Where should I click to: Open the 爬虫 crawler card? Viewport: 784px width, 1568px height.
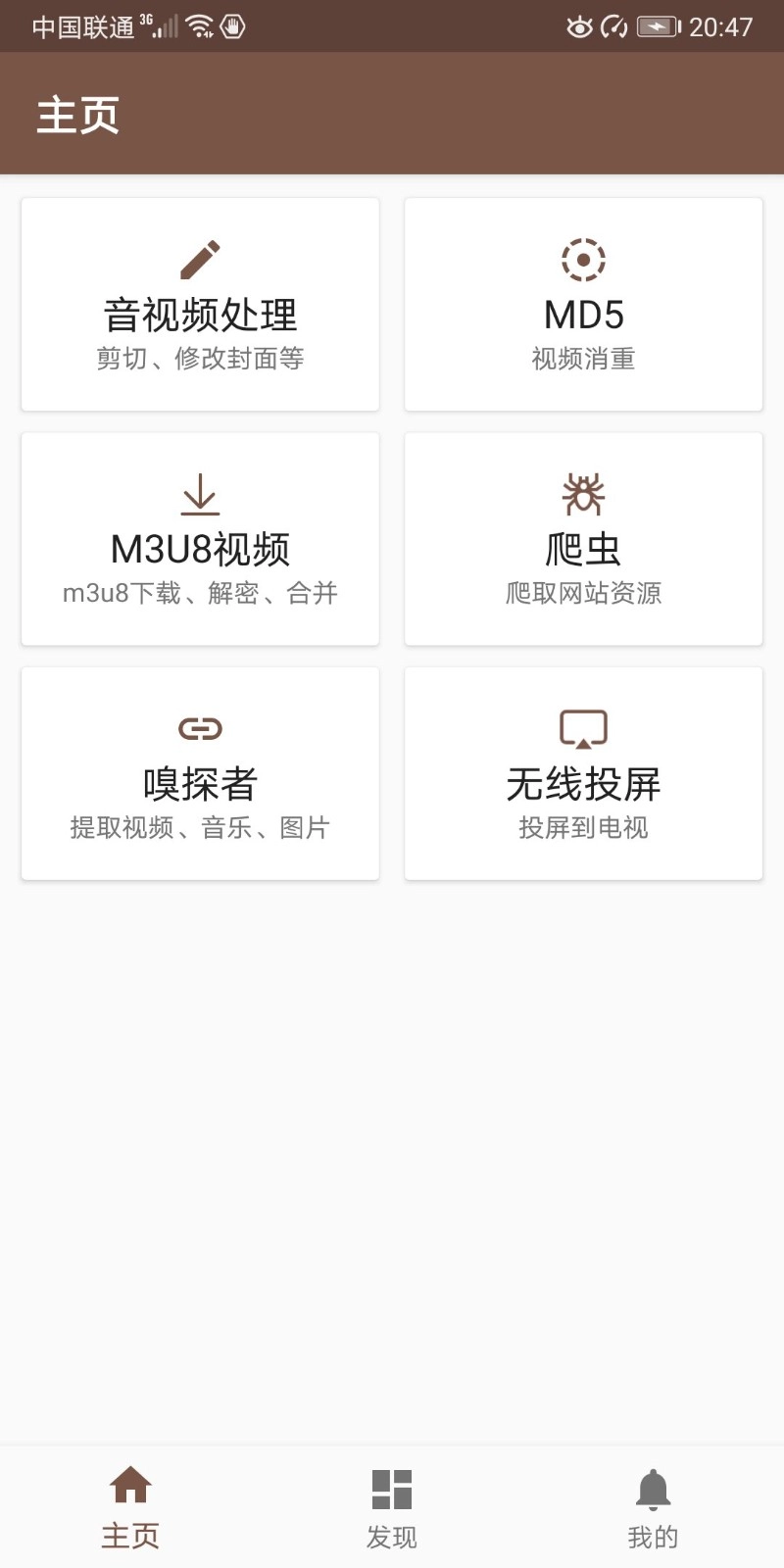pyautogui.click(x=583, y=539)
